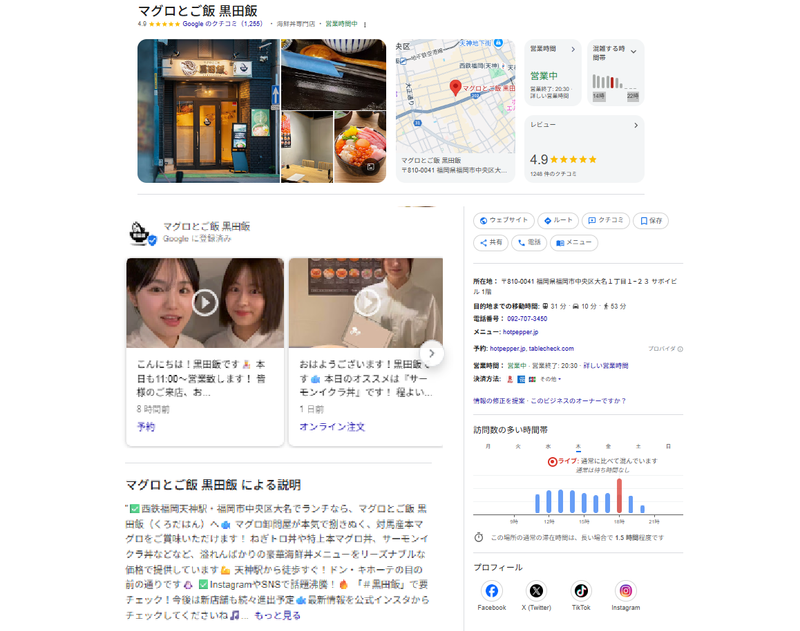Open the Instagram profile
The height and width of the screenshot is (631, 800).
click(x=625, y=591)
